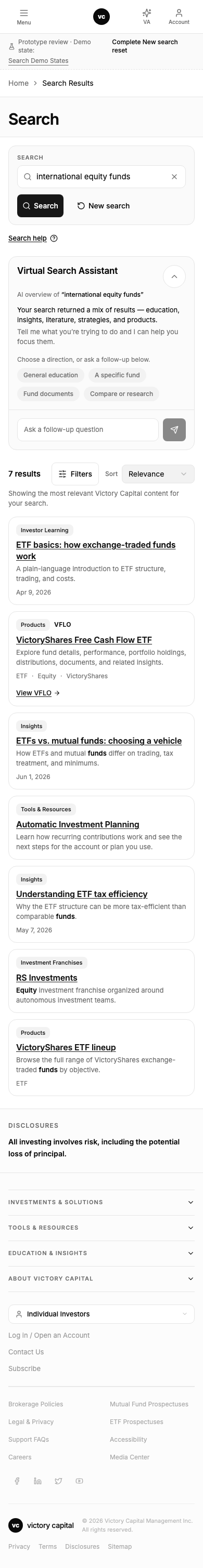203x1568 pixels.
Task: Open the Account page
Action: [179, 17]
